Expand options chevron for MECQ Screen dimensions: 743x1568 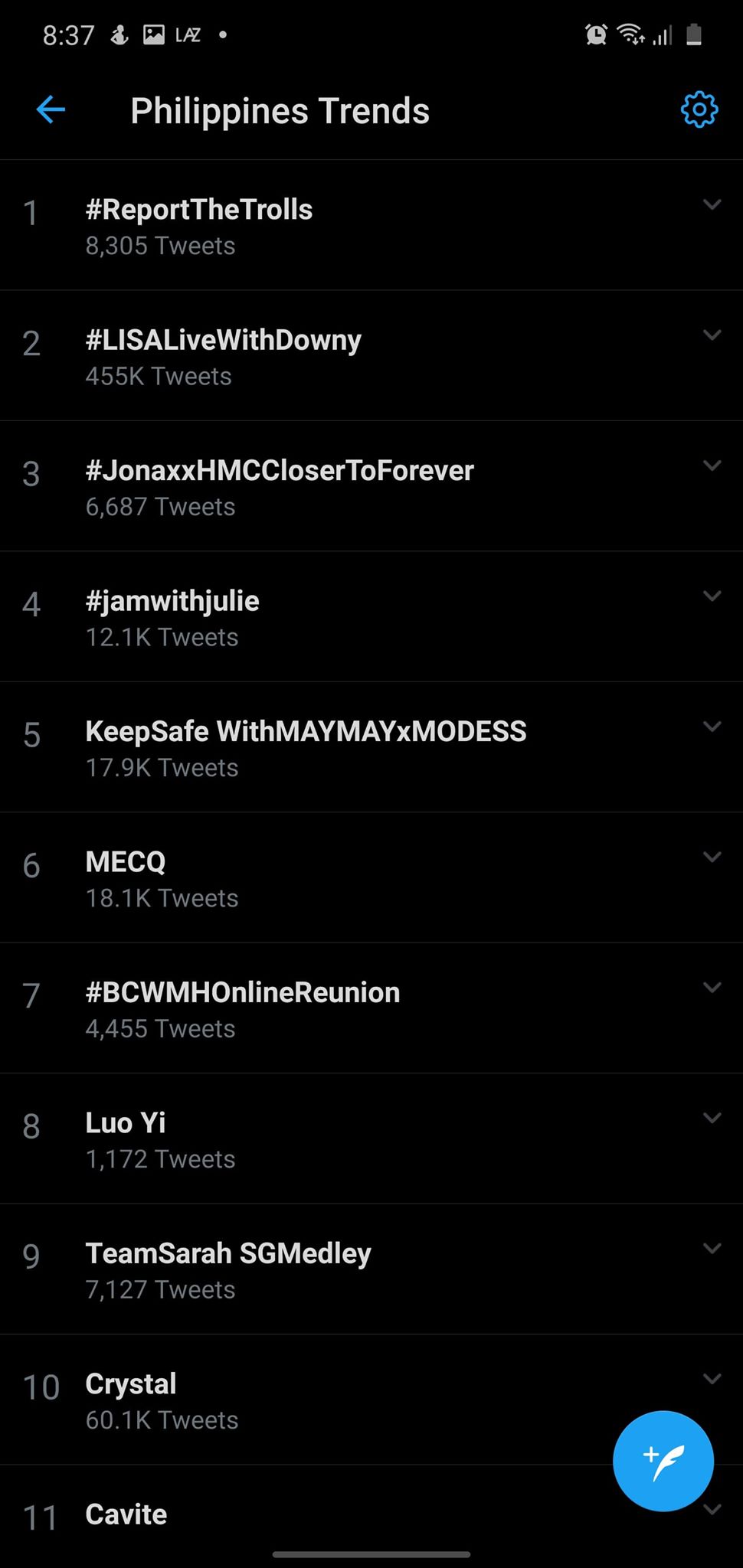(x=712, y=857)
